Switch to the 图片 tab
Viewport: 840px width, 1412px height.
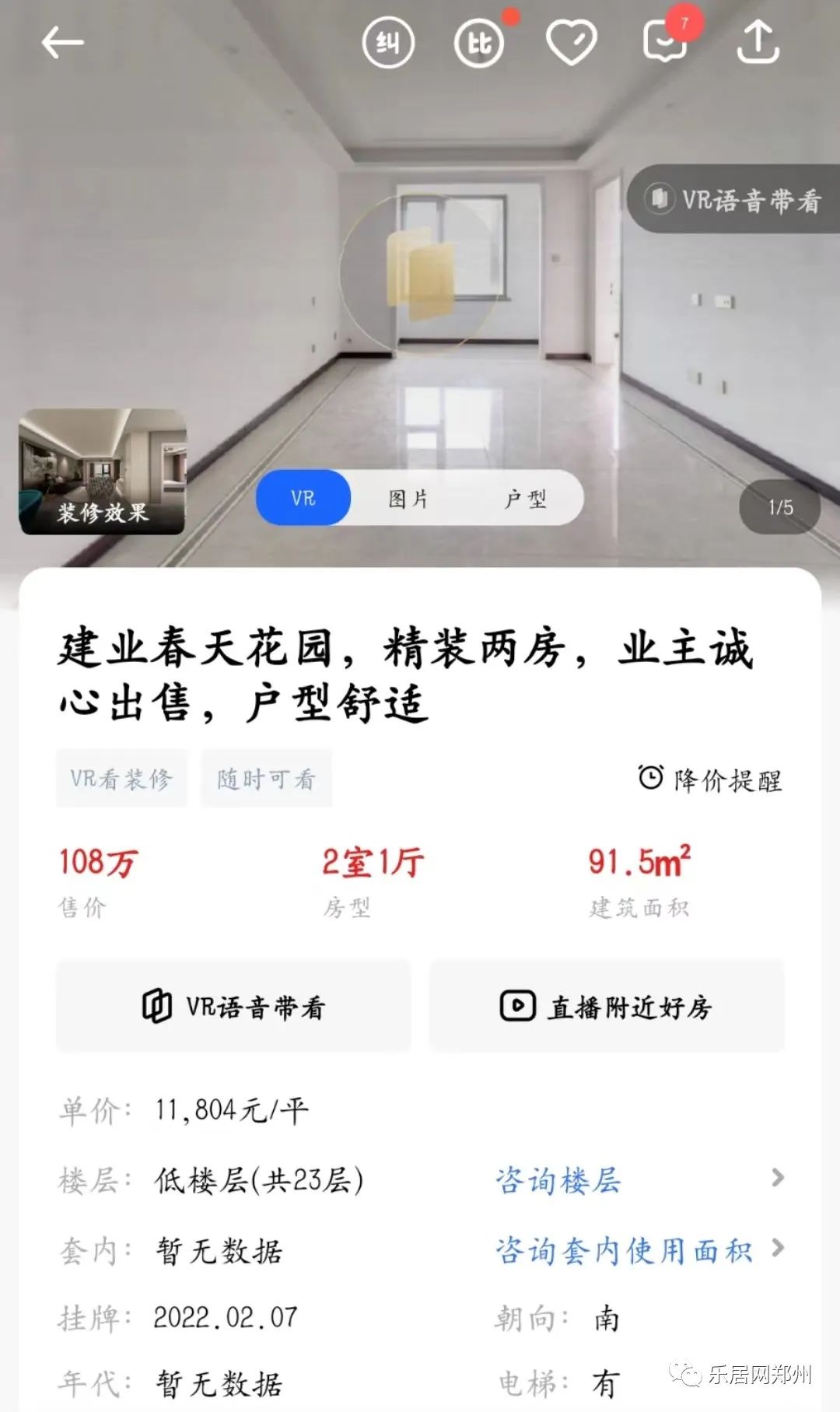point(408,498)
